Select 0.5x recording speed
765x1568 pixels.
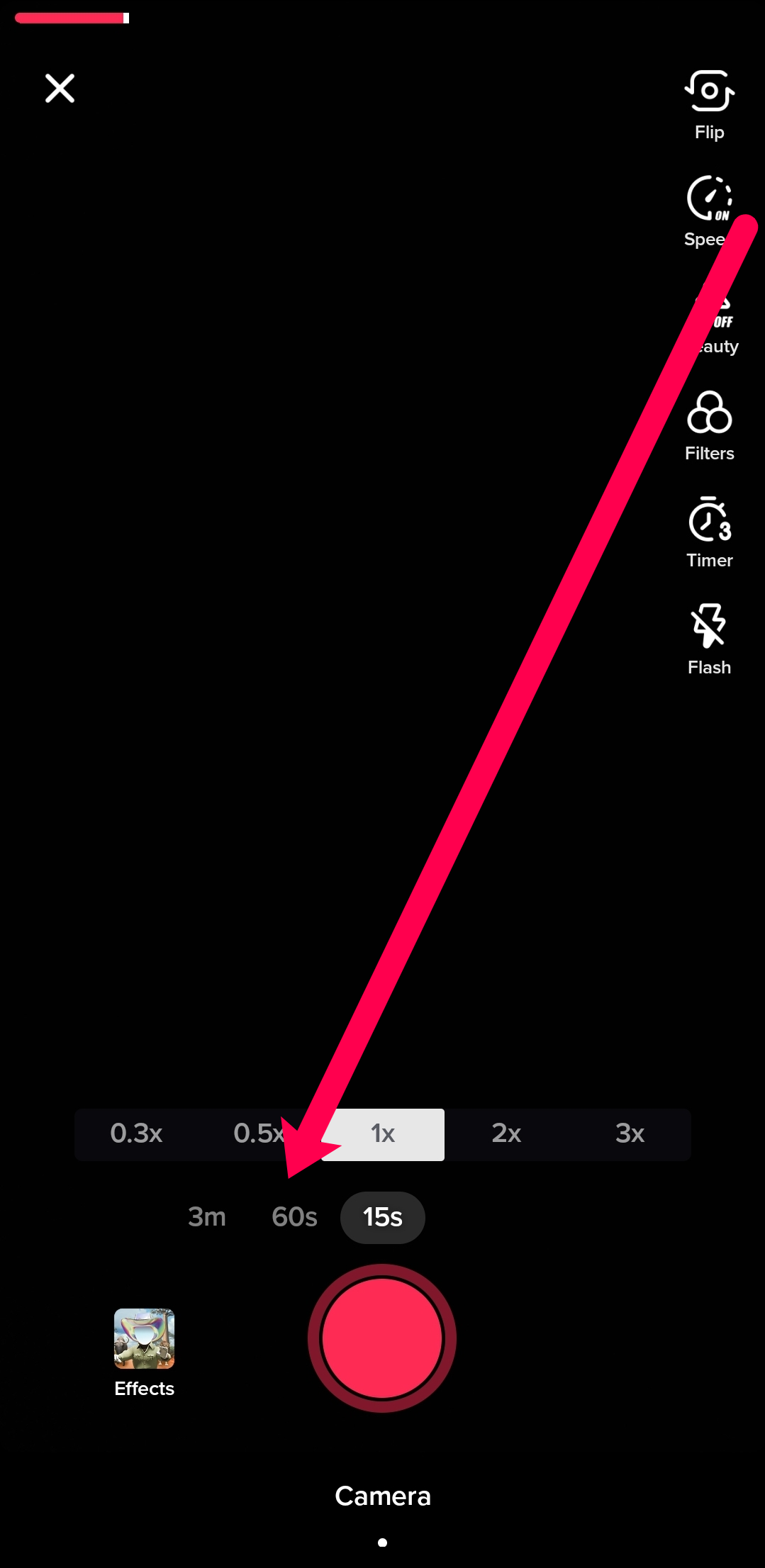pos(258,1133)
